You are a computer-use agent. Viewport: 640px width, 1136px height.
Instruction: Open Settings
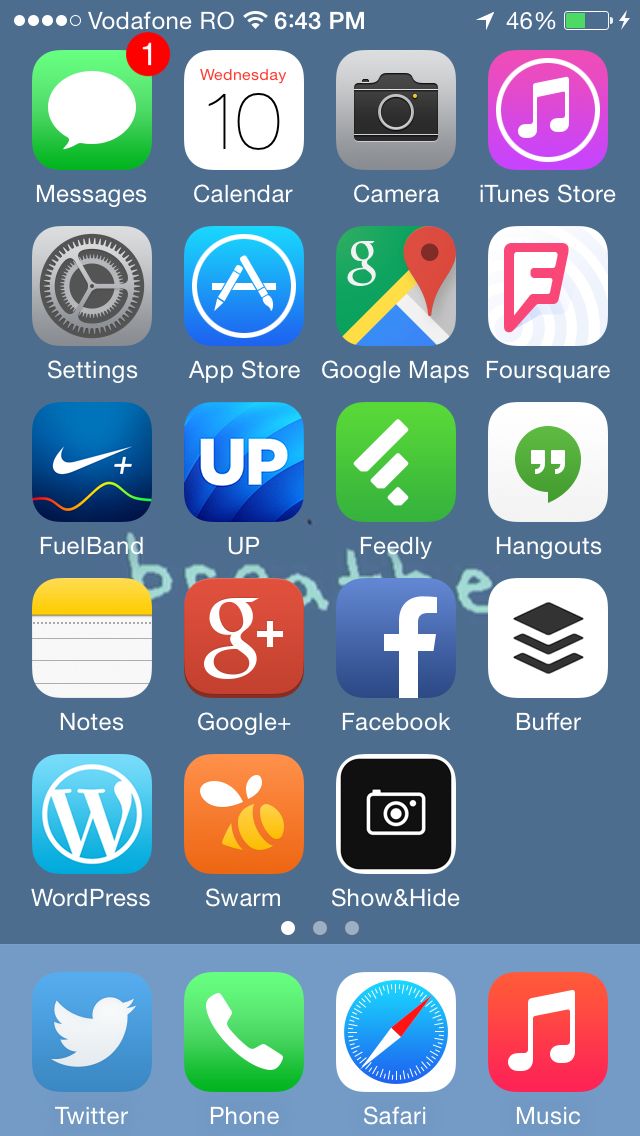tap(92, 286)
